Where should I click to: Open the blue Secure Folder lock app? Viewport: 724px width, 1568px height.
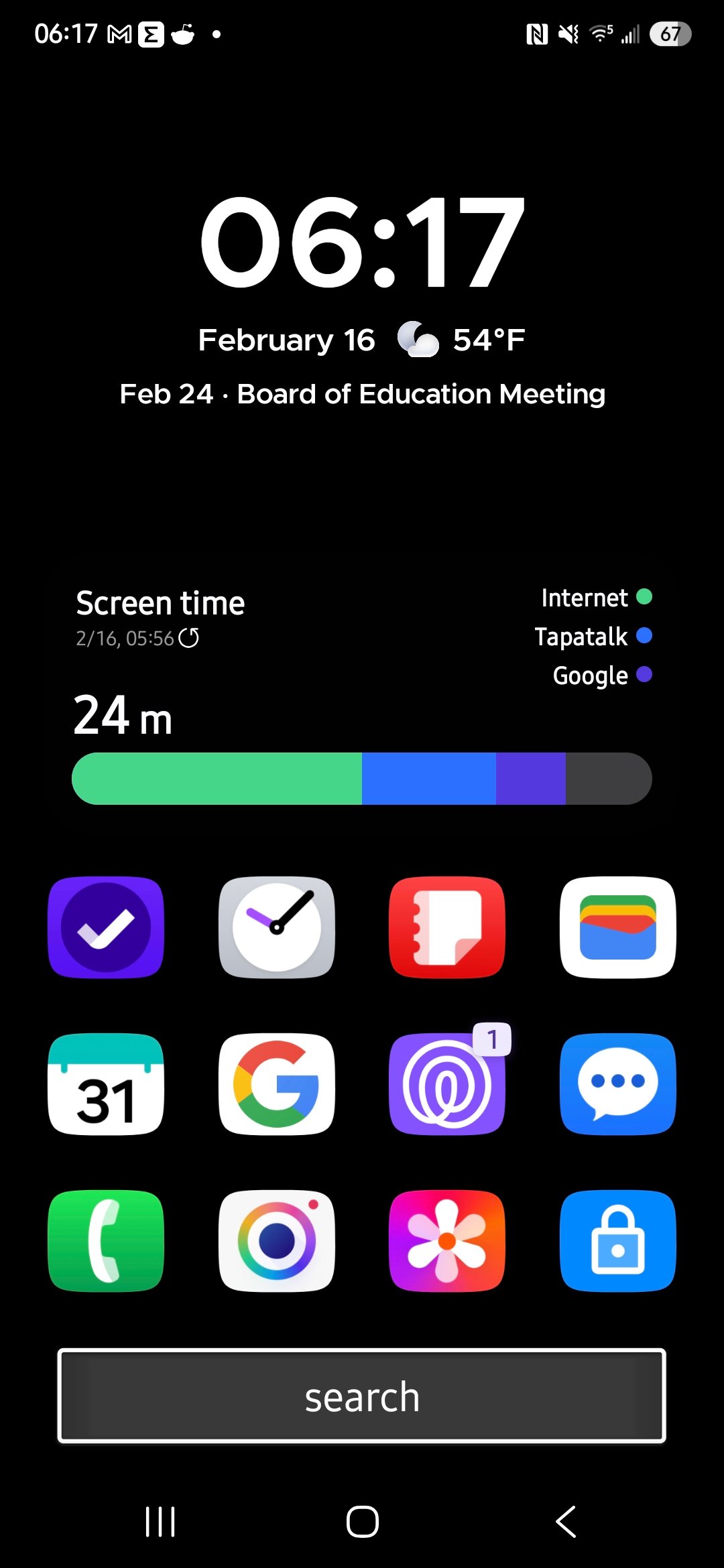(x=617, y=1241)
